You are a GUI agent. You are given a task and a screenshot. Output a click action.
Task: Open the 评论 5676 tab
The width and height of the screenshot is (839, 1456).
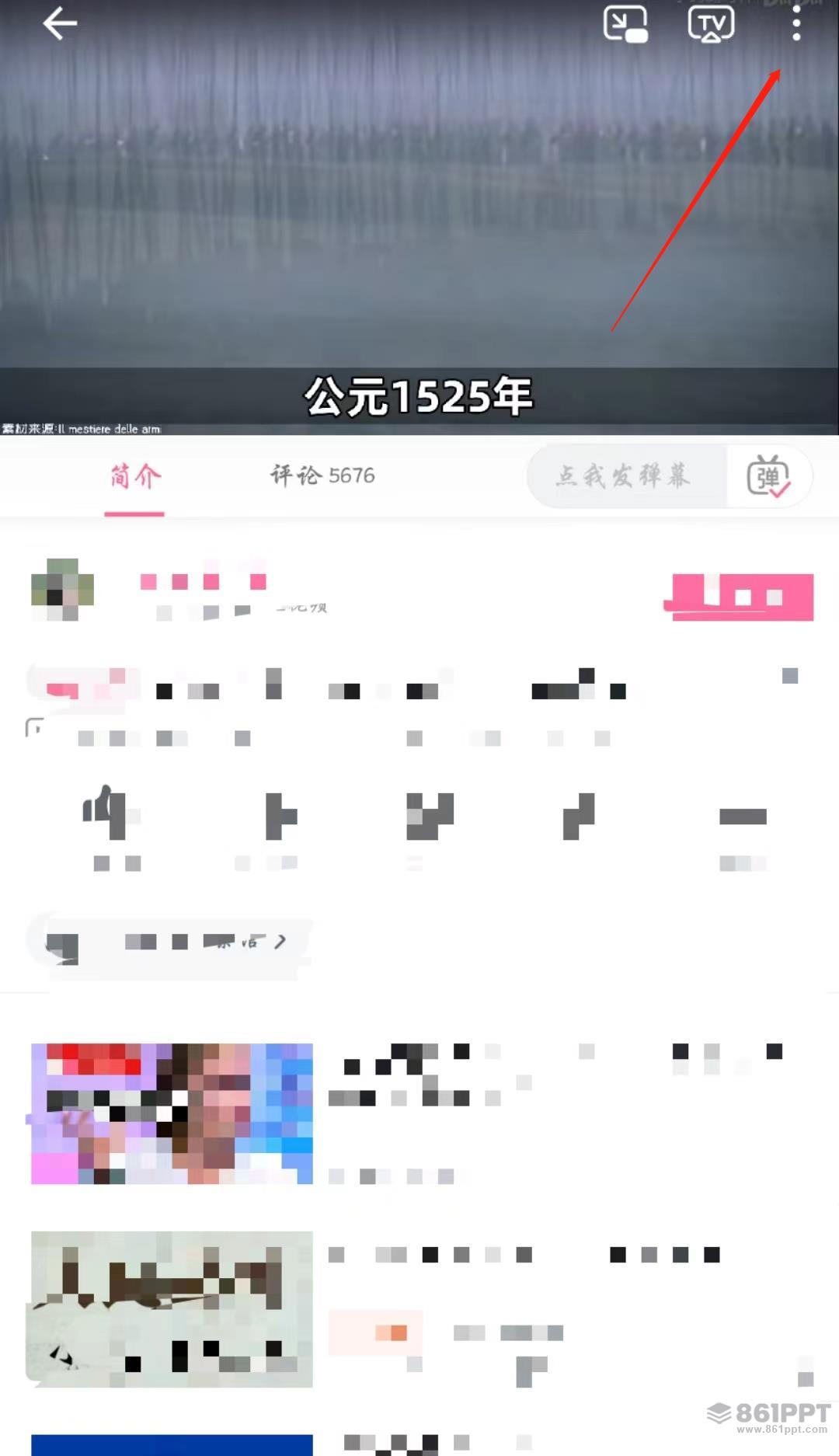[x=322, y=475]
